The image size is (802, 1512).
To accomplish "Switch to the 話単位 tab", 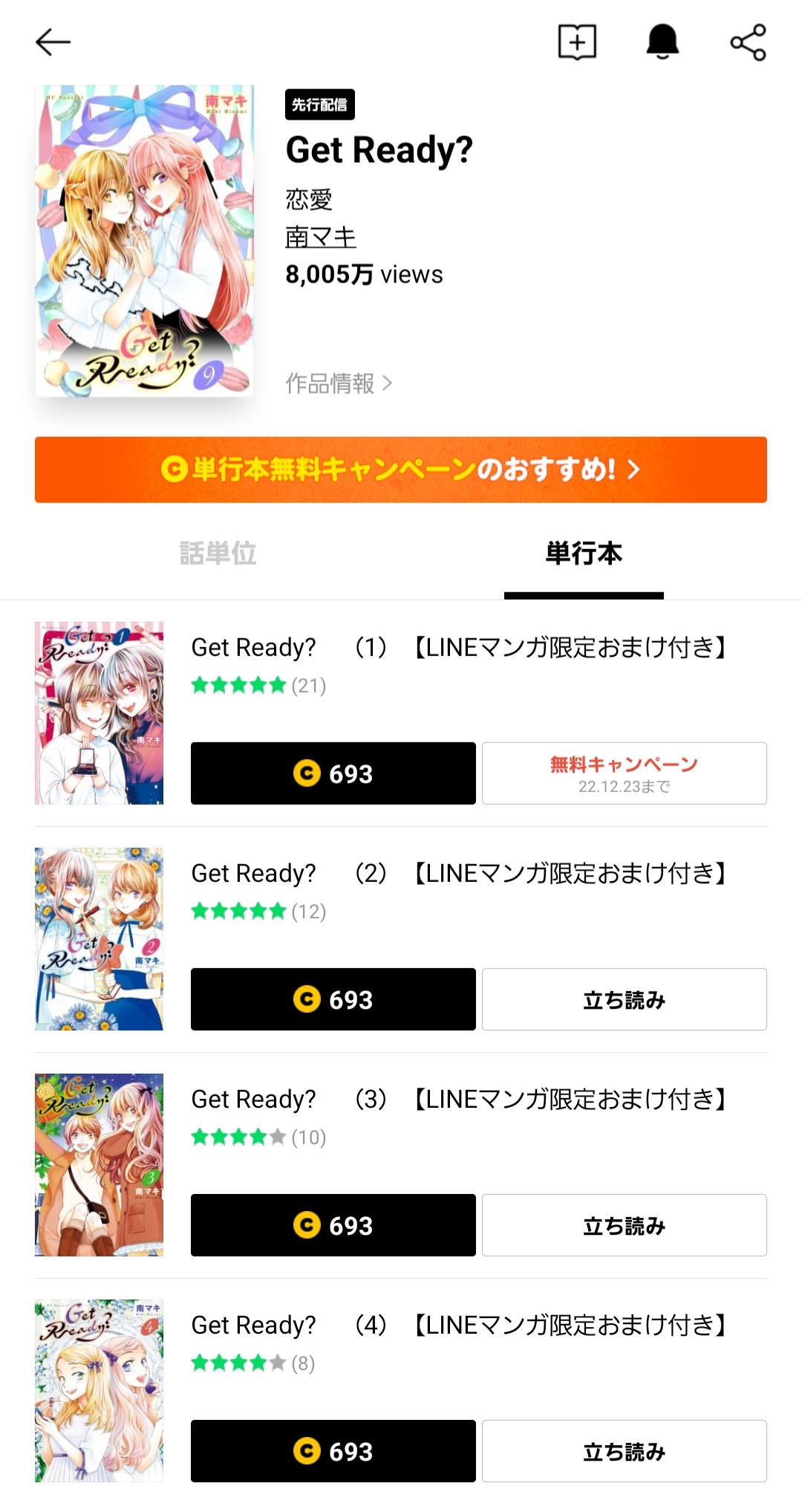I will point(218,554).
